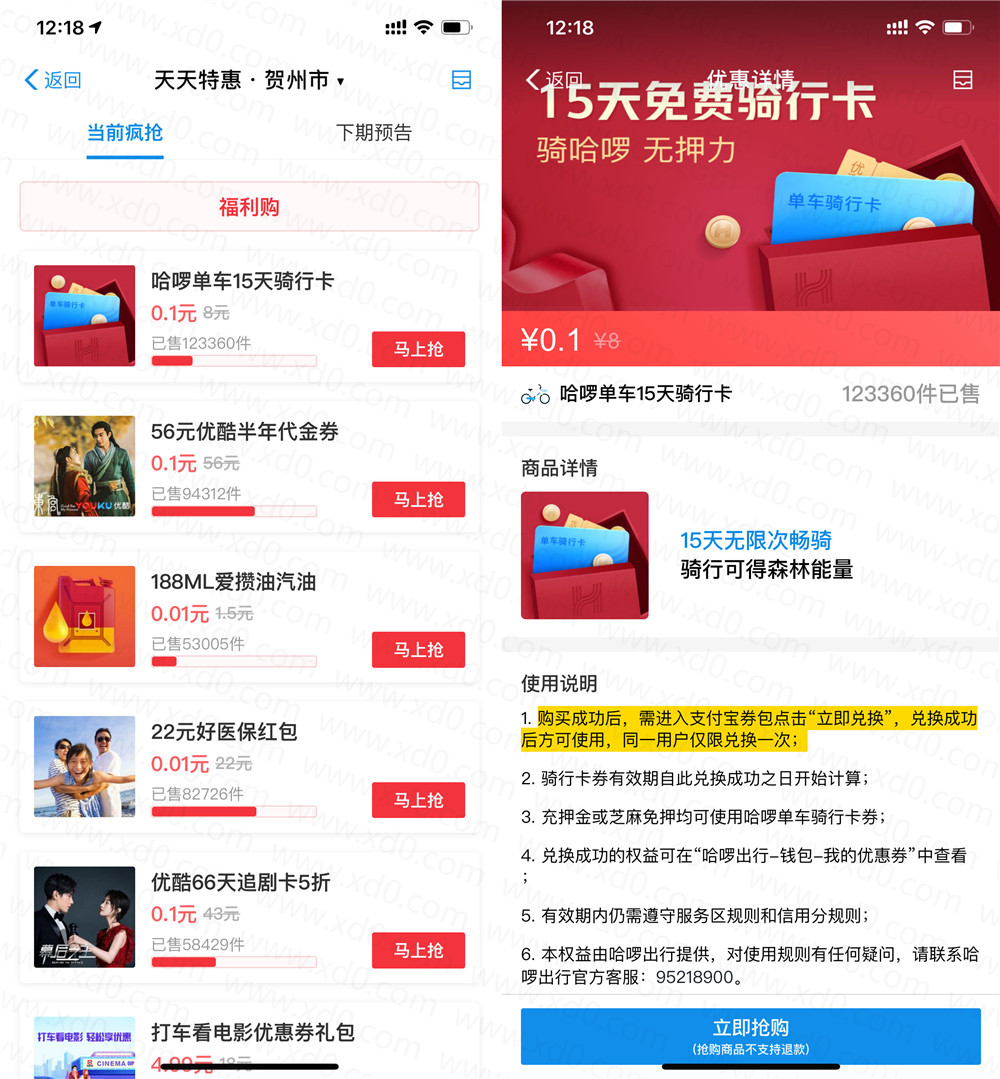Select the 当前疯抢 tab
1000x1079 pixels.
pyautogui.click(x=125, y=132)
